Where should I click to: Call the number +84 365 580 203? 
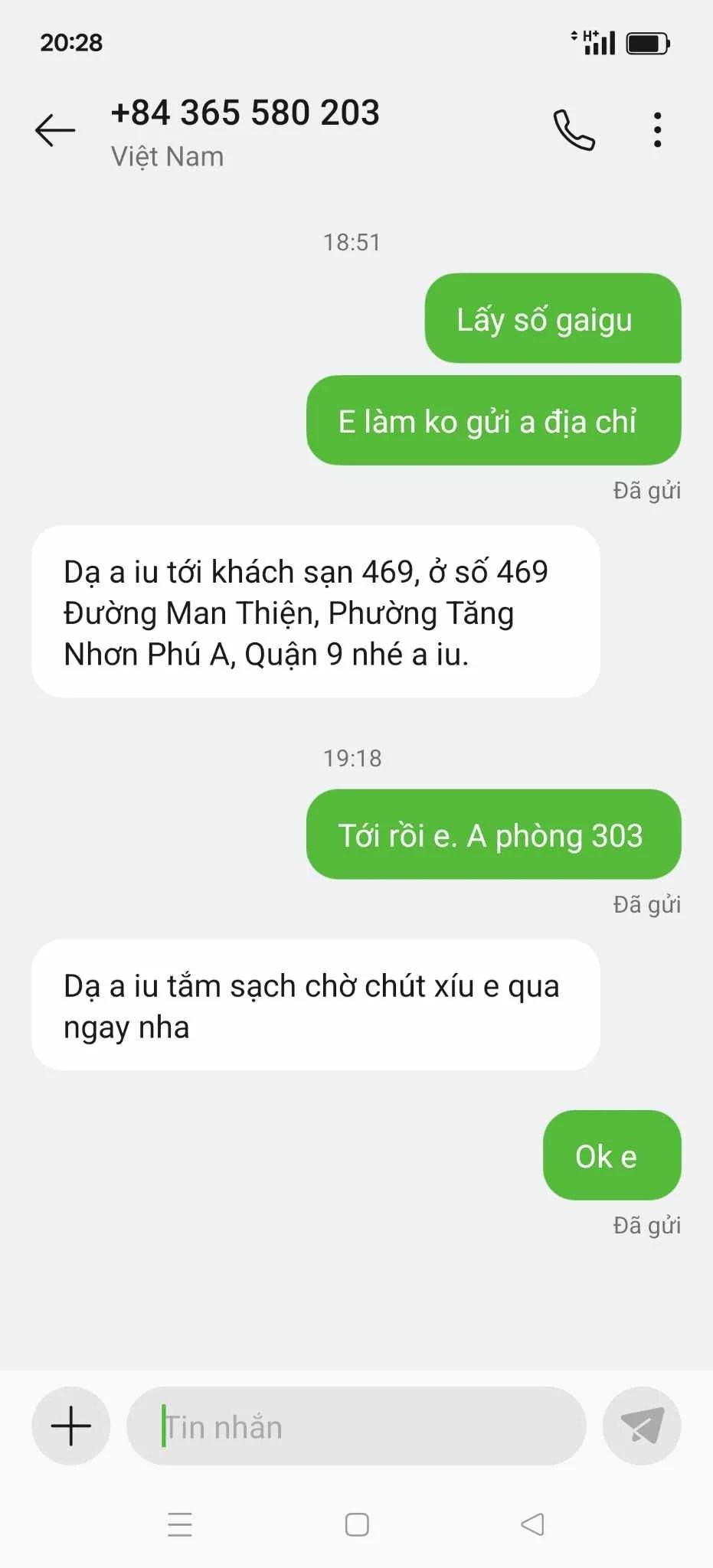574,129
